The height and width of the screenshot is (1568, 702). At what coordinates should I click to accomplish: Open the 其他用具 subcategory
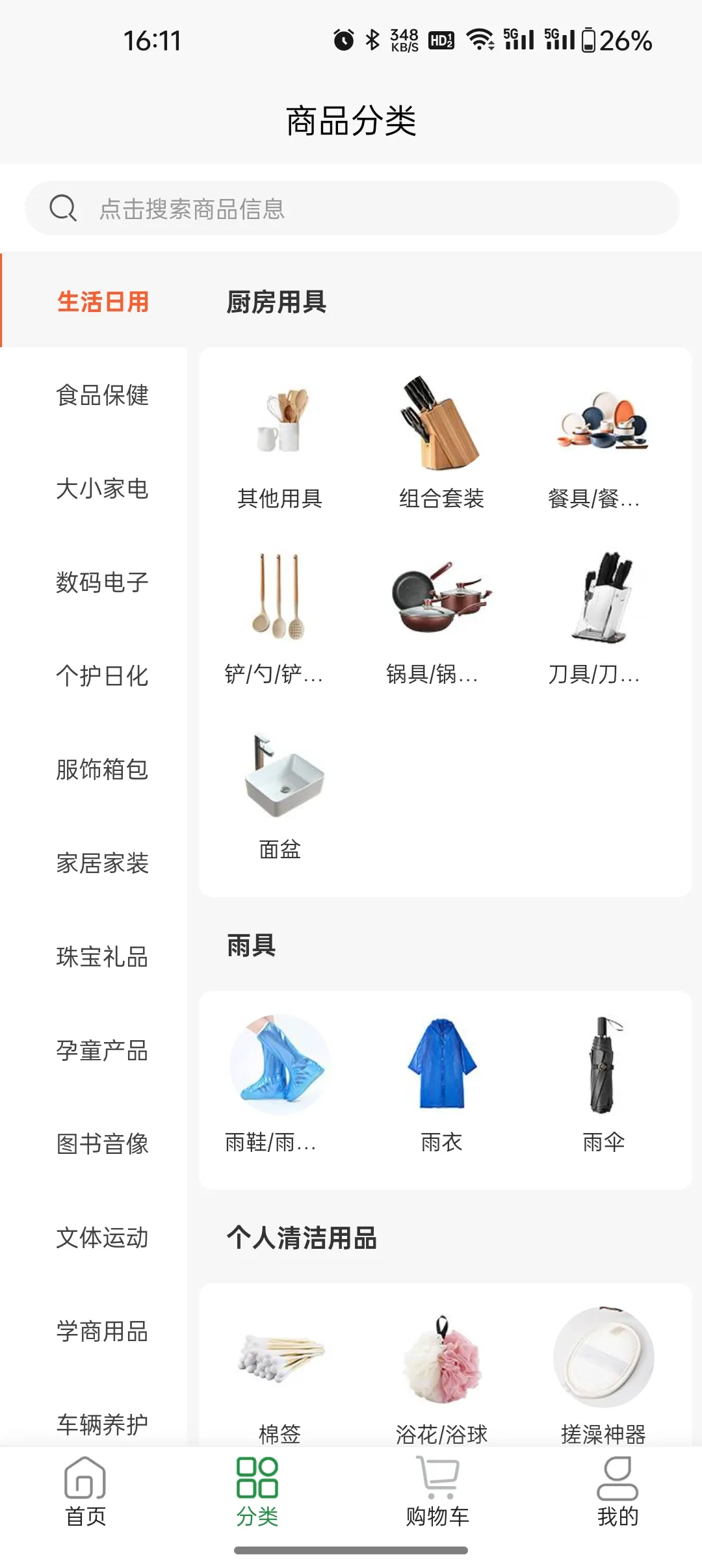280,442
